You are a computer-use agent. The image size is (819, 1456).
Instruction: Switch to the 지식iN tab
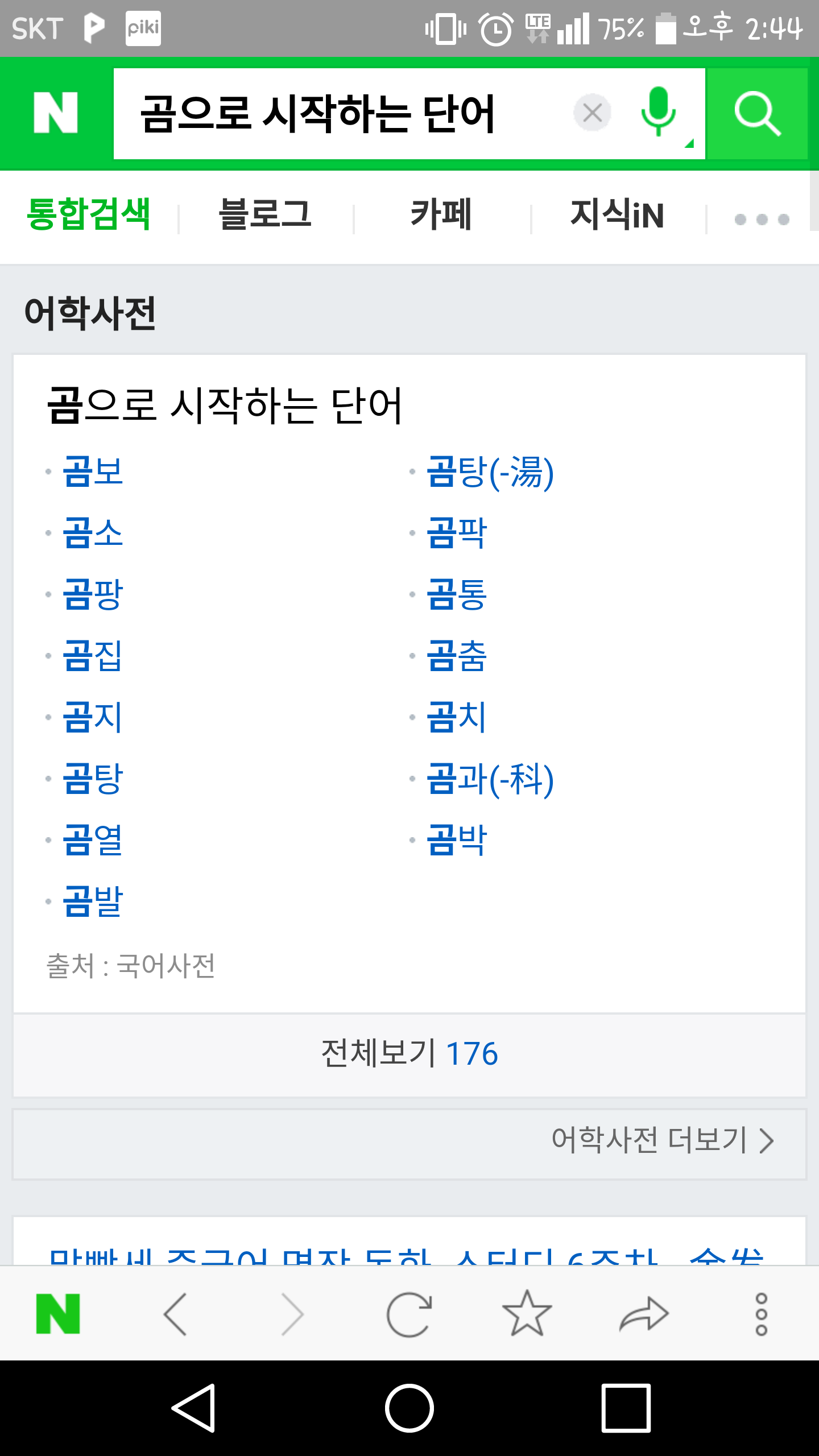(617, 215)
